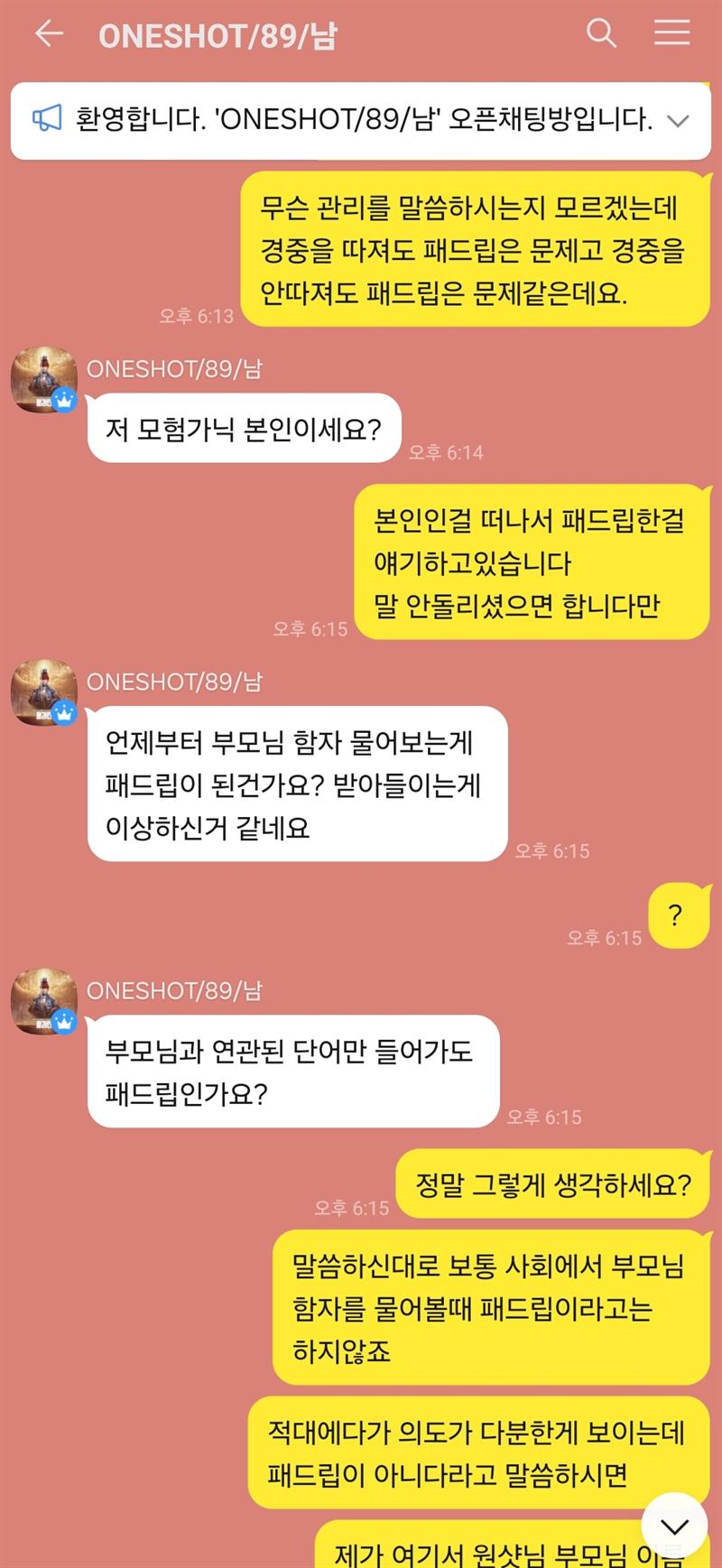Screen dimensions: 722x1568
Task: Open ONESHOT's profile picture above the 6:14 message
Action: [x=42, y=379]
